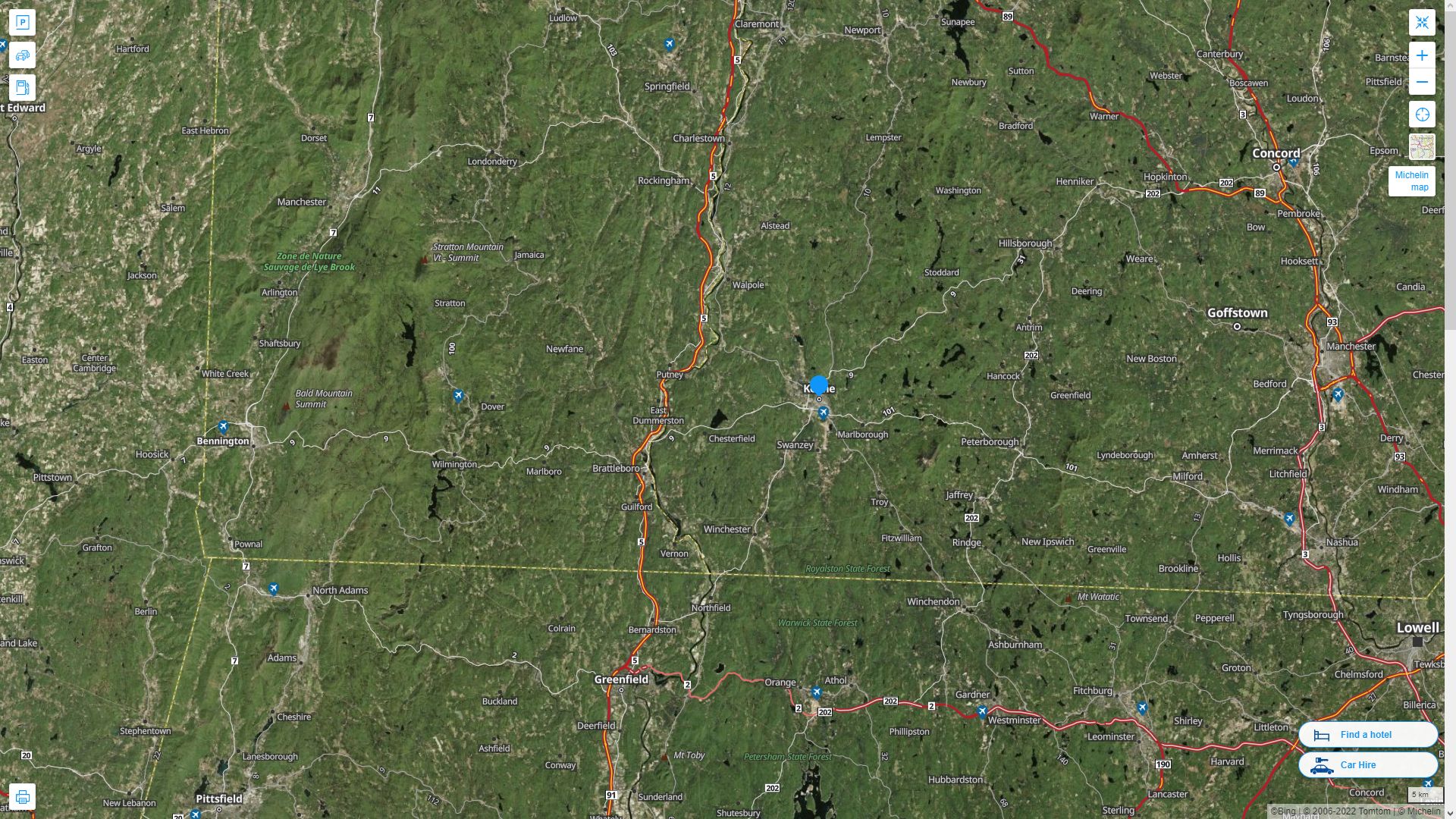
Task: Show parking locations on the map
Action: (22, 23)
